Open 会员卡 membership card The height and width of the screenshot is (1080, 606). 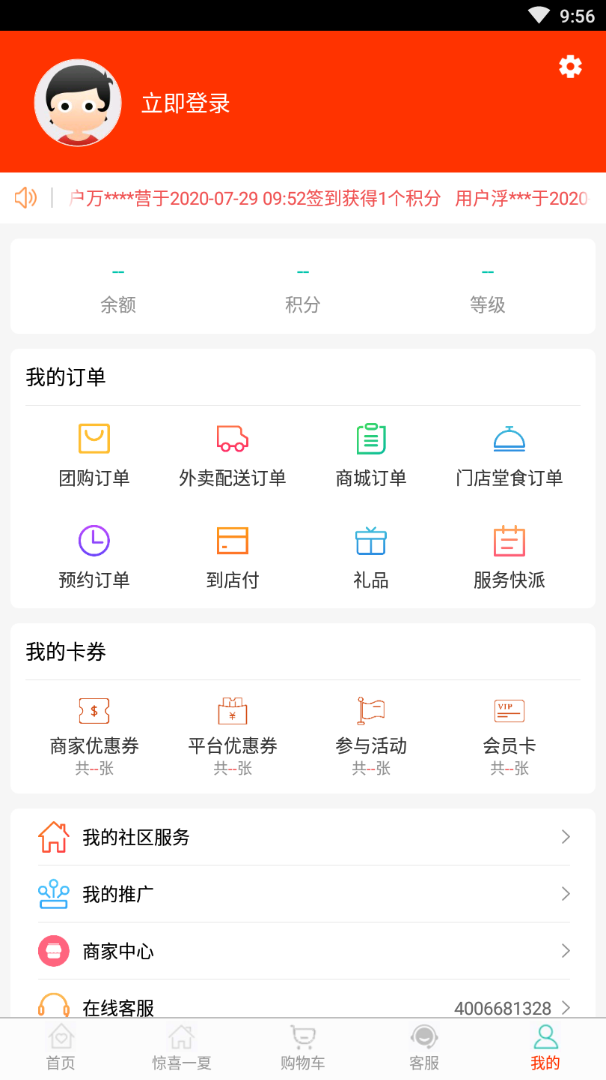510,737
